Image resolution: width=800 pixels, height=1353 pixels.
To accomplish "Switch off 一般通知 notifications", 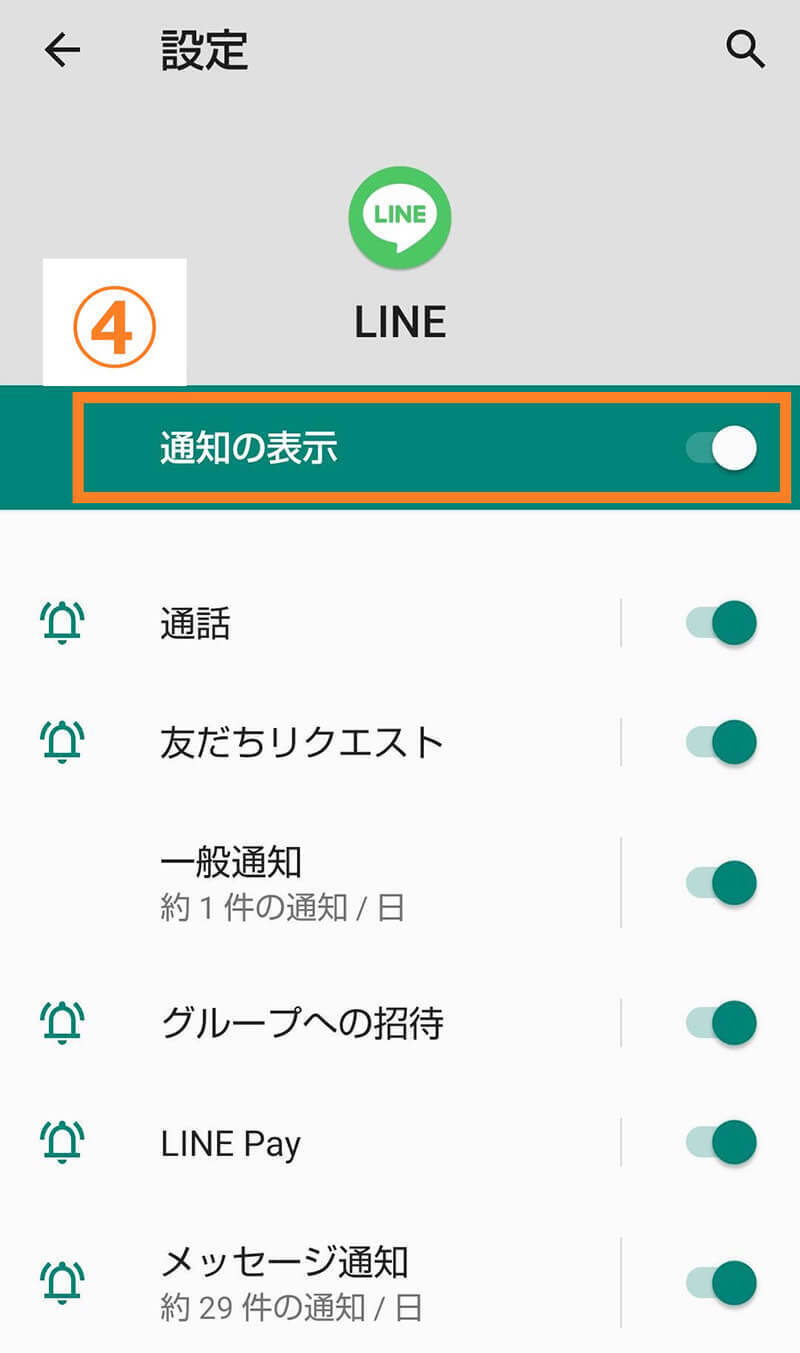I will pos(722,883).
